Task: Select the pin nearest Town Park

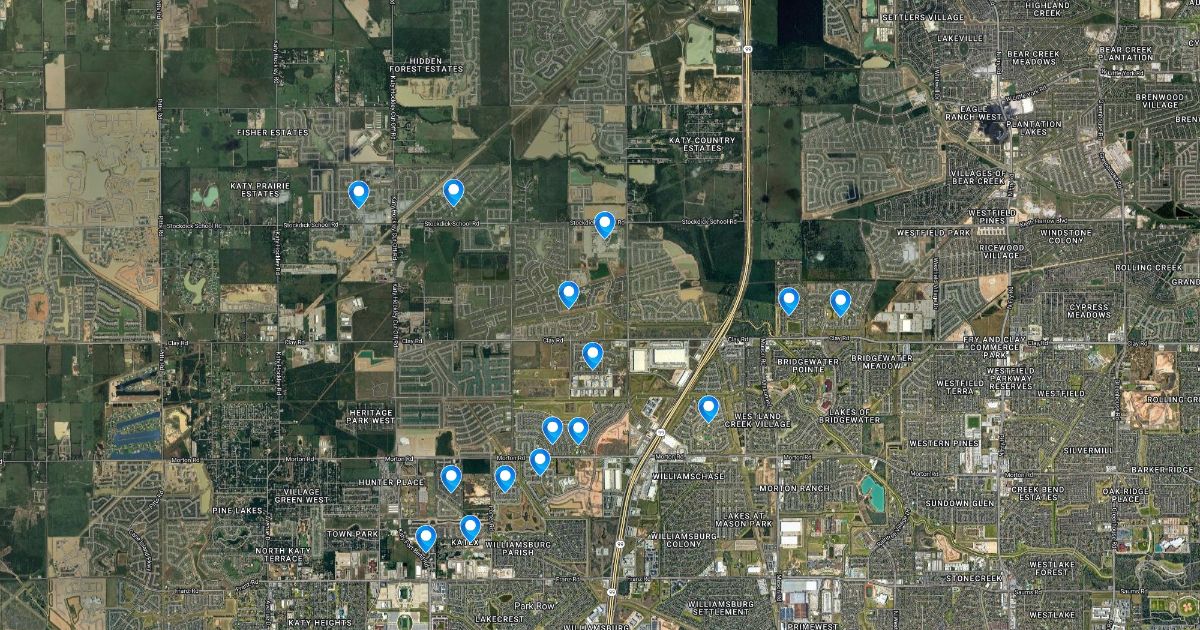Action: tap(426, 537)
